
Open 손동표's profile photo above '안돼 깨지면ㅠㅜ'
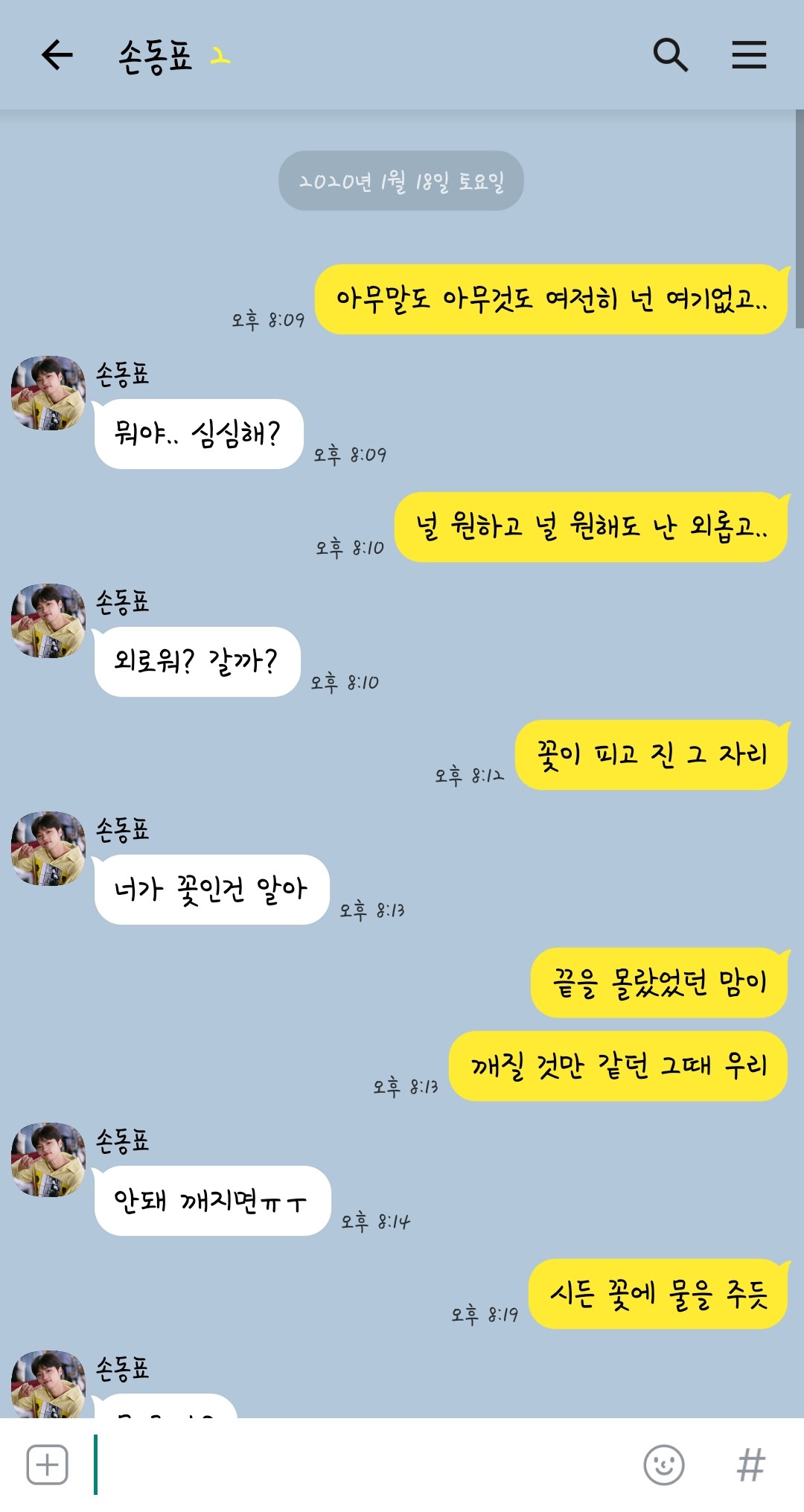[x=48, y=1159]
